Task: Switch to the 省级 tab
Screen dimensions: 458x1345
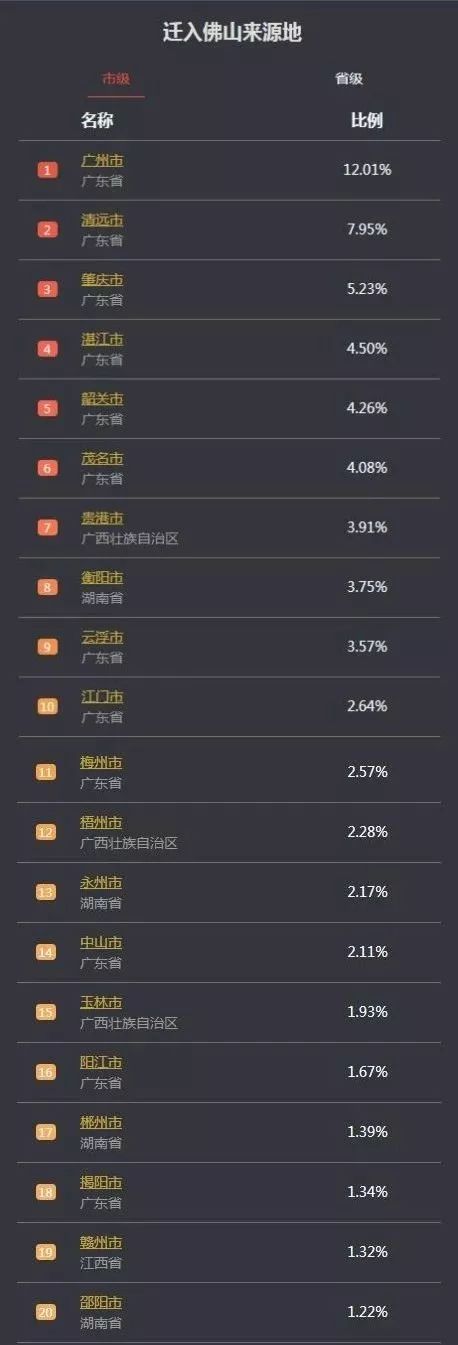Action: 348,79
